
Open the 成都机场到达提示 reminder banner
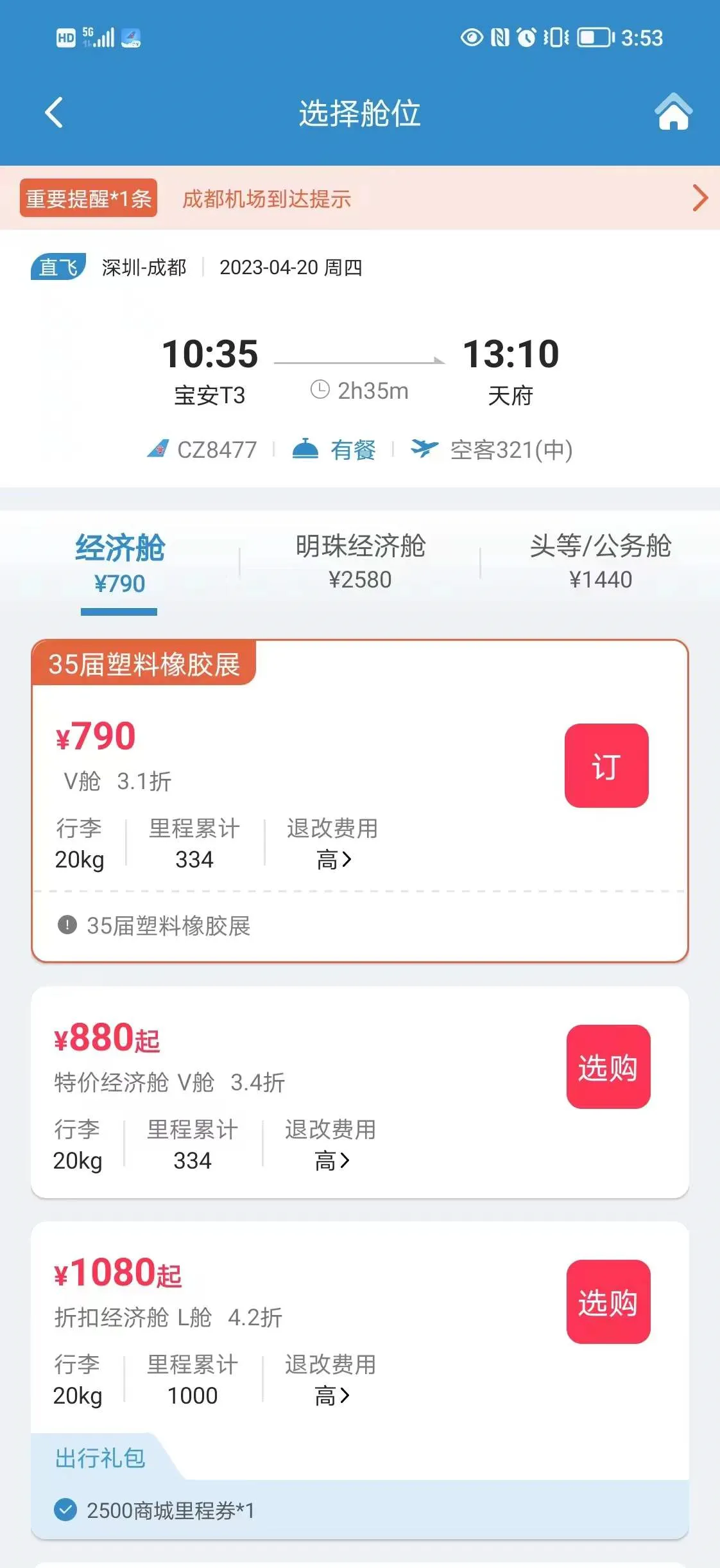[360, 198]
